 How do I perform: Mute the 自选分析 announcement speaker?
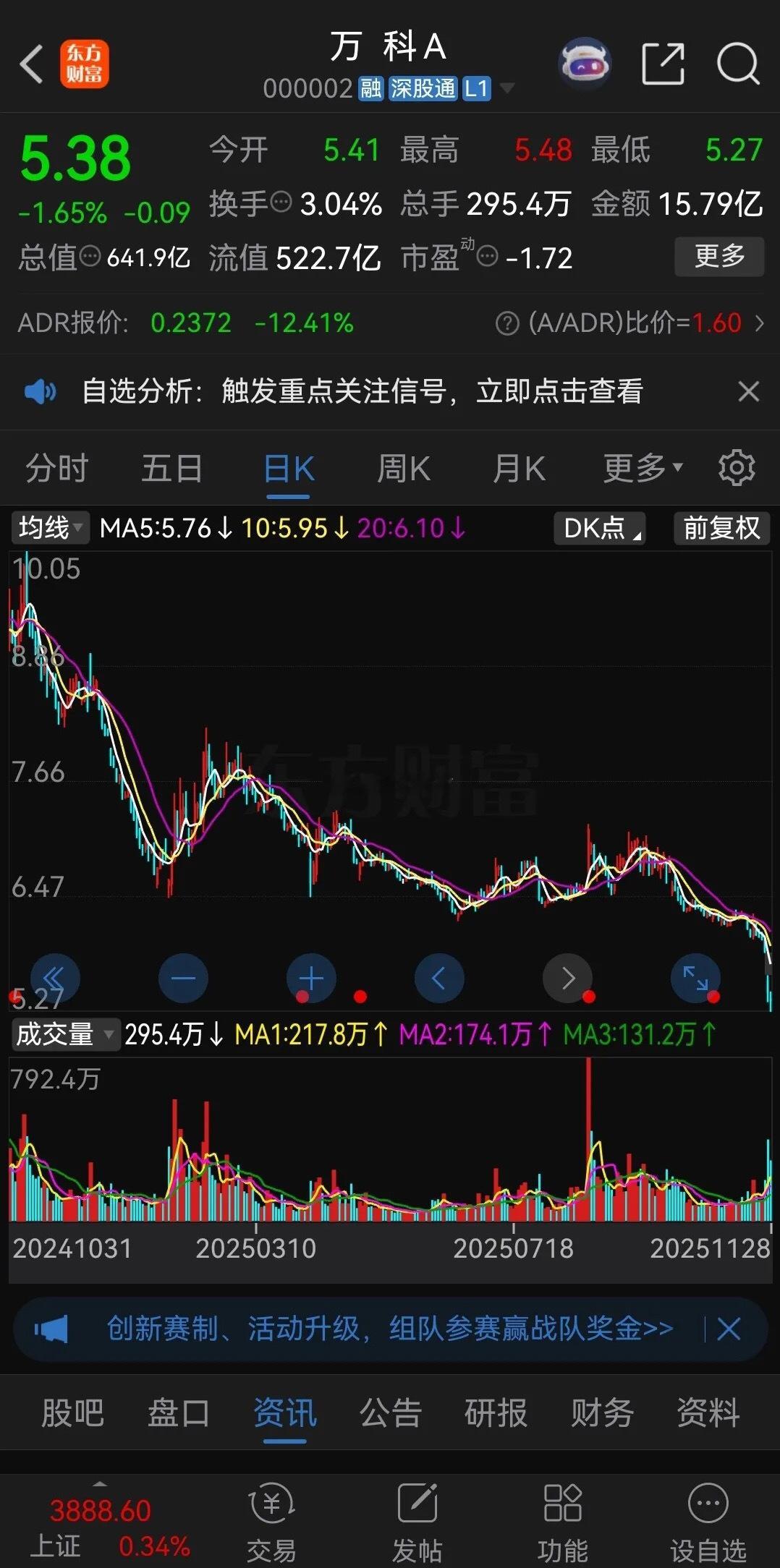pos(40,391)
